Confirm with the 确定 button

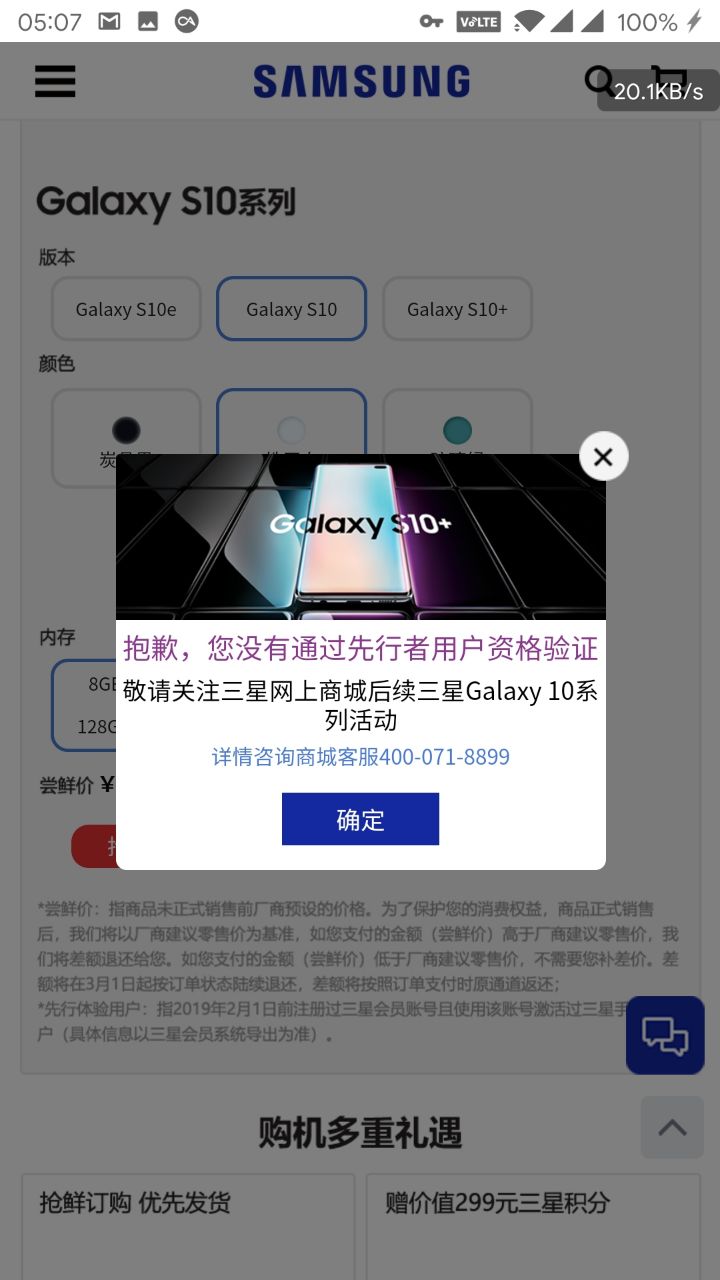(360, 819)
